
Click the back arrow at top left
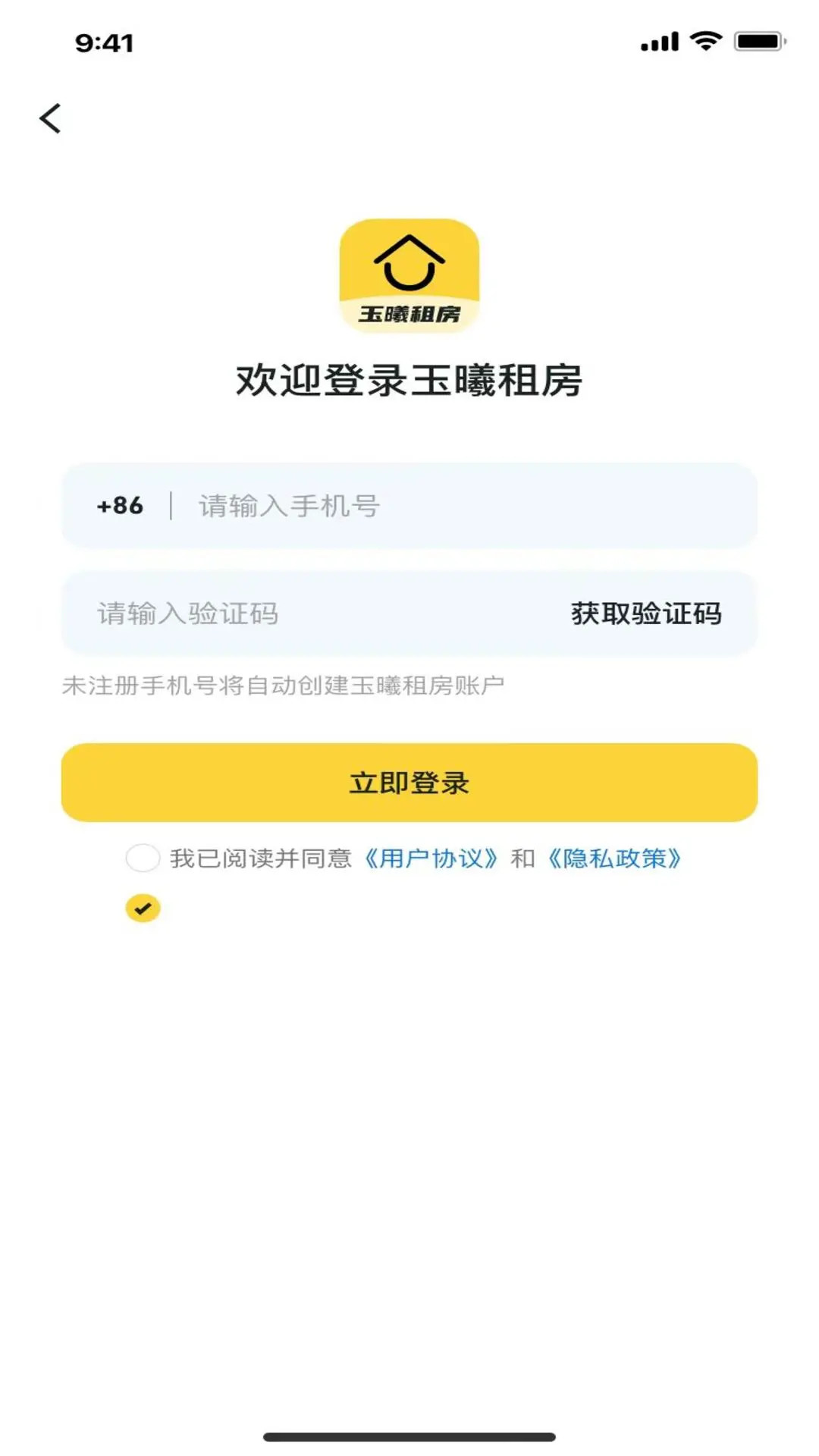point(51,118)
